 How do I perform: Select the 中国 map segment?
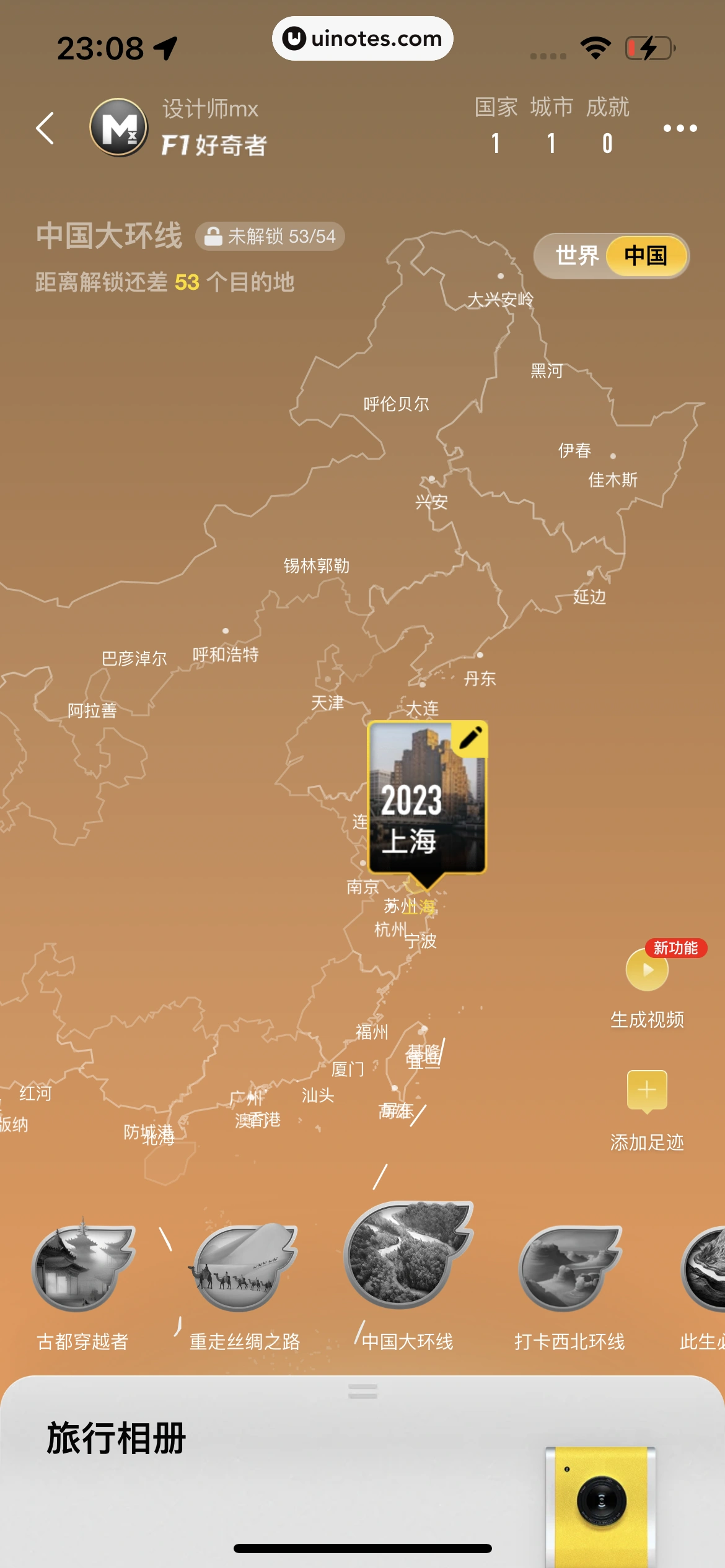[646, 255]
